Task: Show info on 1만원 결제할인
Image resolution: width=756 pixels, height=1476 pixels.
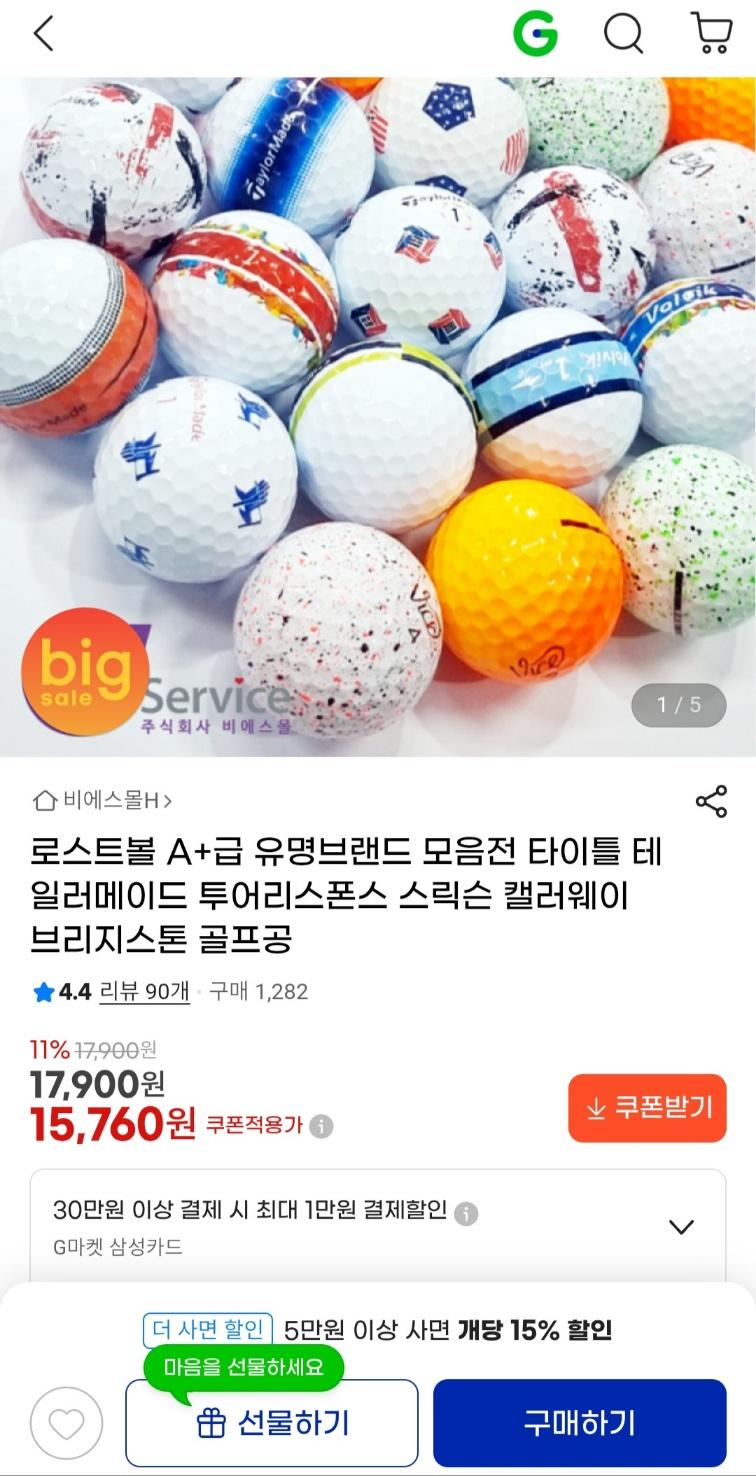Action: (466, 1214)
